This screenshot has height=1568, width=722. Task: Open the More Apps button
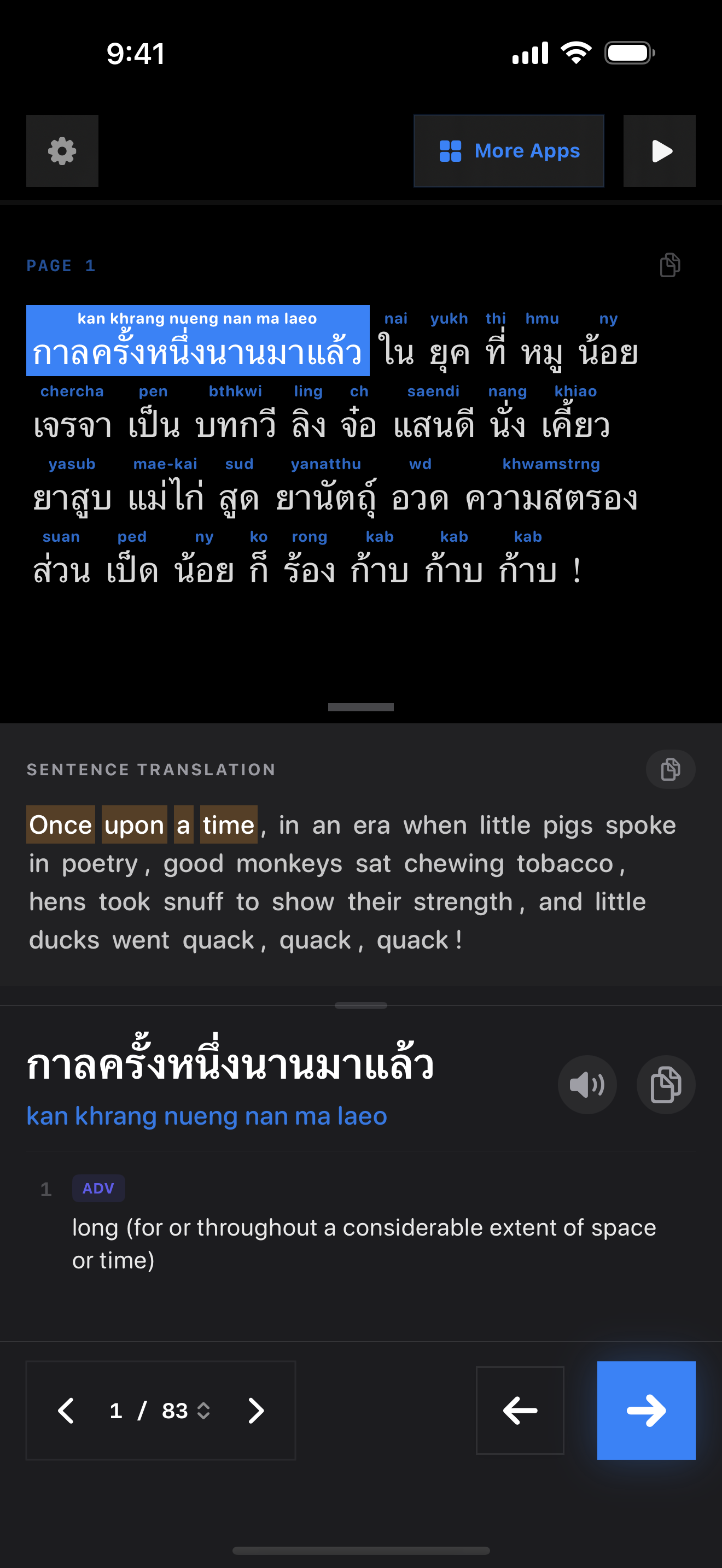click(508, 151)
